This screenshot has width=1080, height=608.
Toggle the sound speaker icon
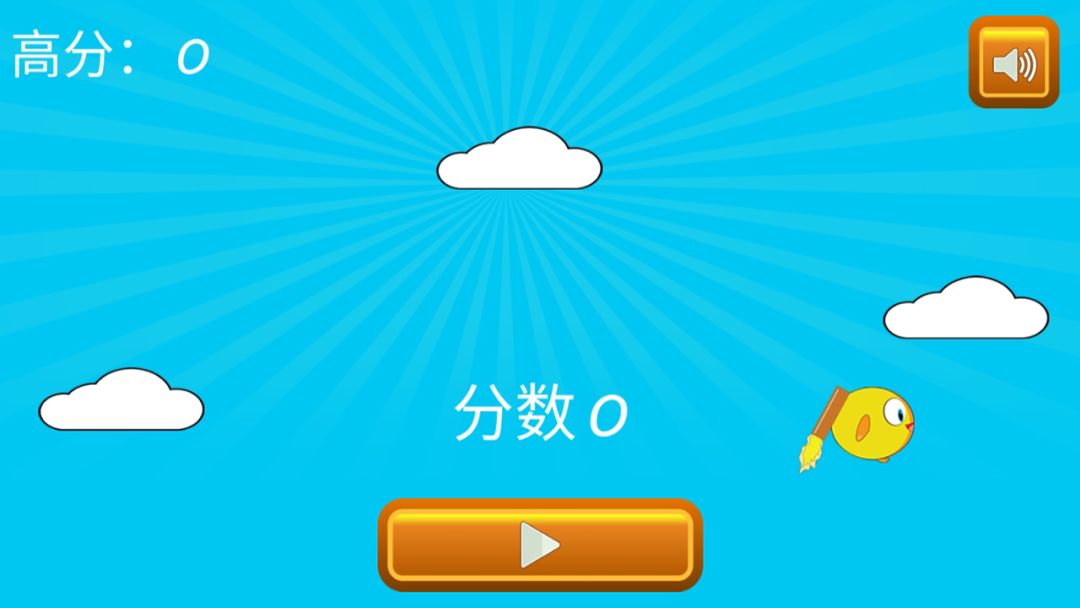point(1013,63)
